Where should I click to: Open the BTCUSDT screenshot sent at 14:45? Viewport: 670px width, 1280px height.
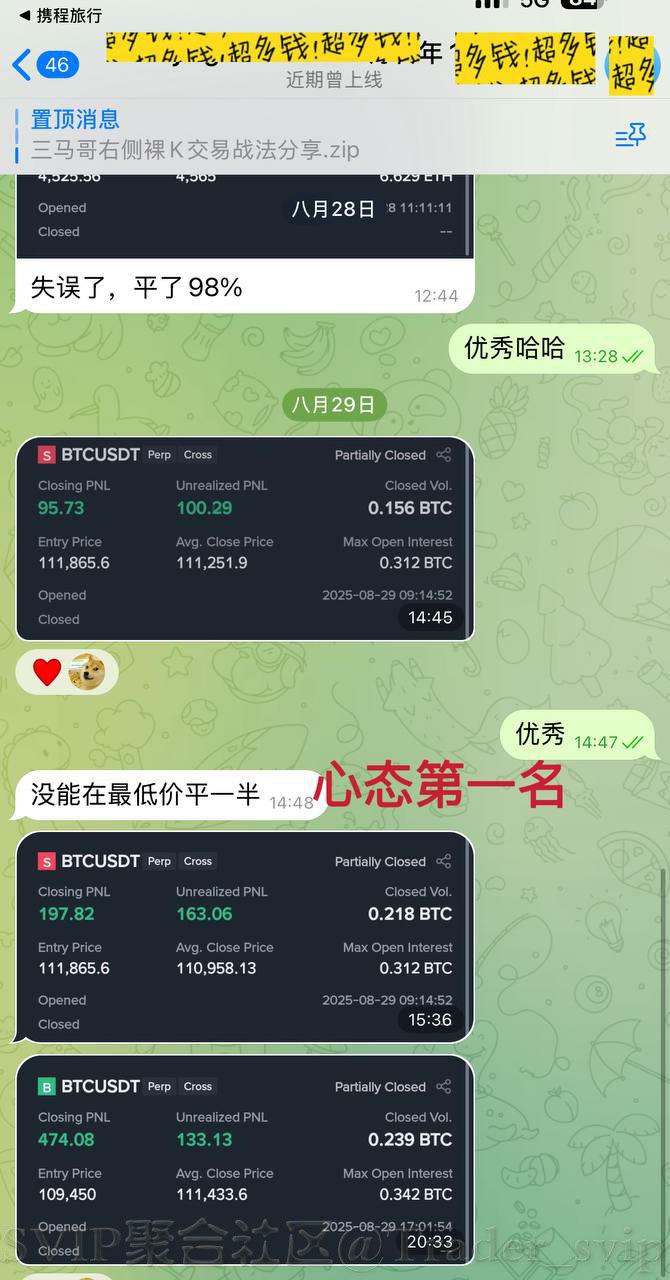coord(244,538)
